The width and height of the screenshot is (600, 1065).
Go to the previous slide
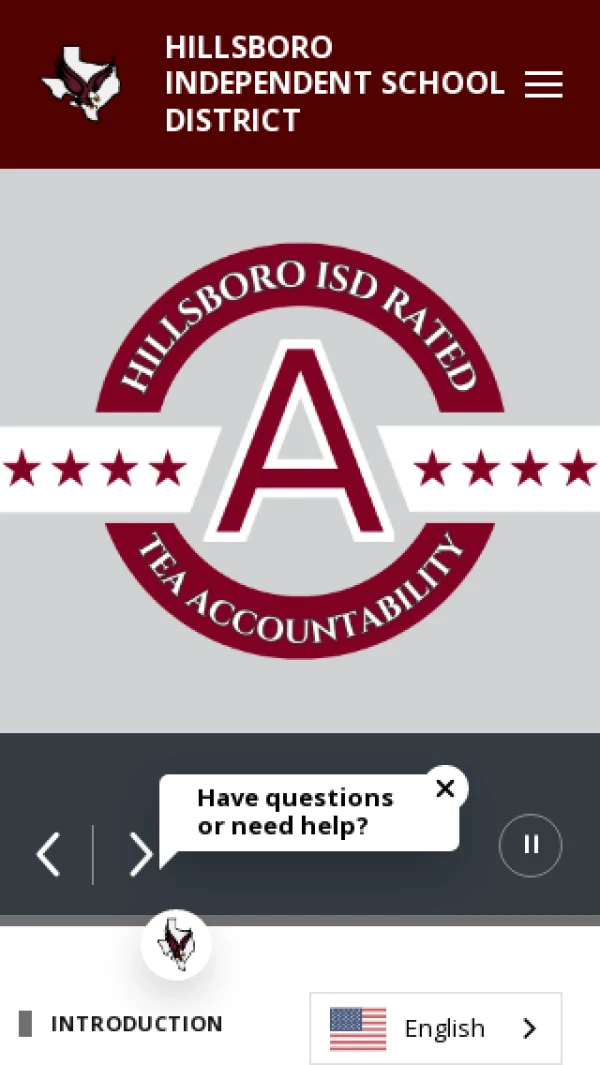[x=48, y=854]
